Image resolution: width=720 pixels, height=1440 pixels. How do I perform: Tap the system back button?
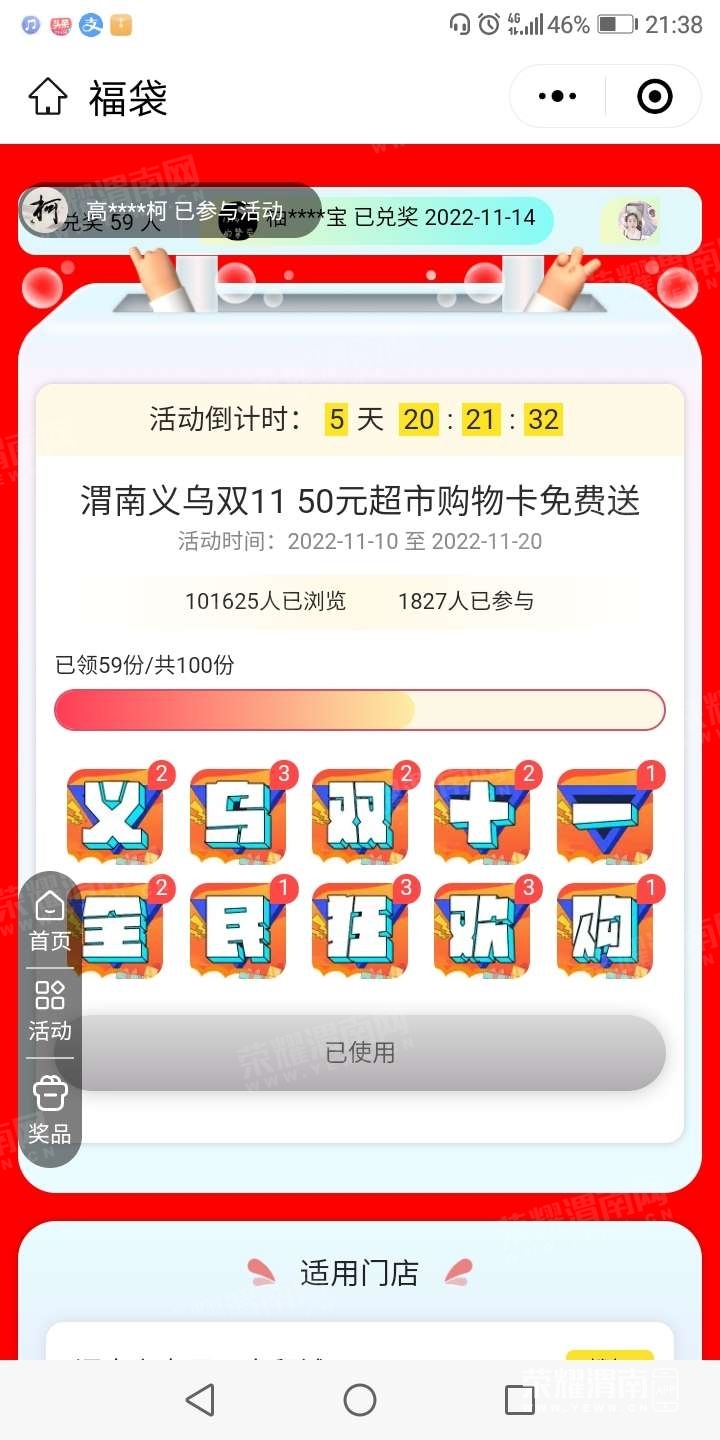pyautogui.click(x=200, y=1400)
